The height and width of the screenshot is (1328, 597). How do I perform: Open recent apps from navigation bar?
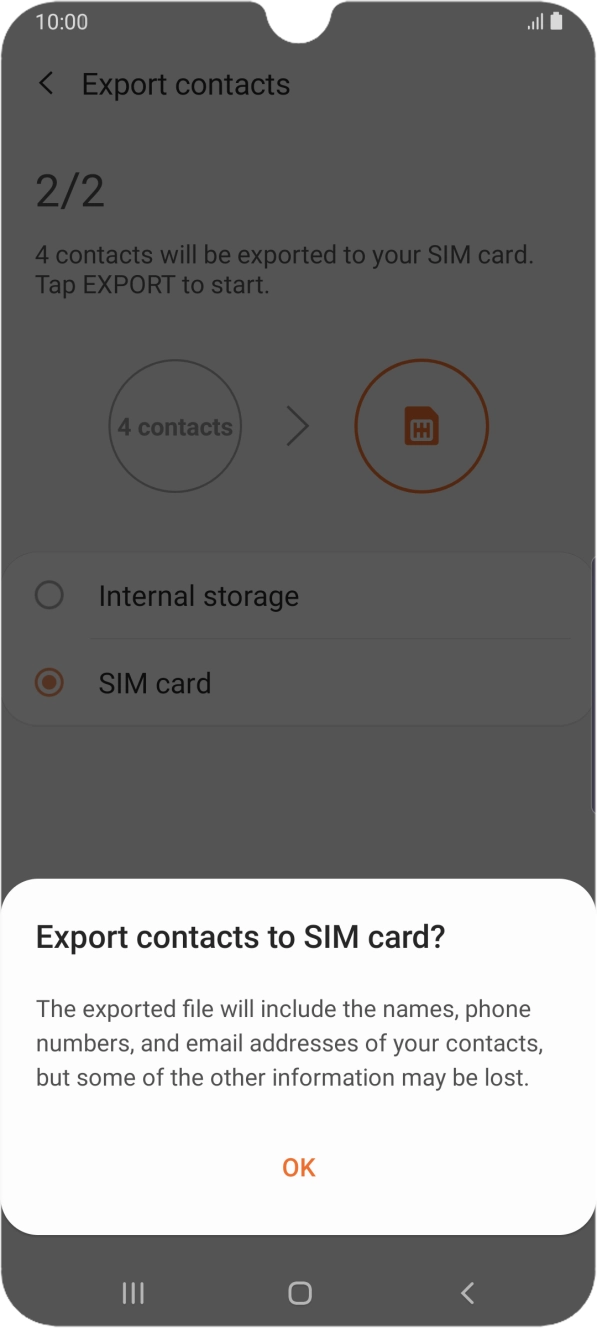click(133, 1293)
